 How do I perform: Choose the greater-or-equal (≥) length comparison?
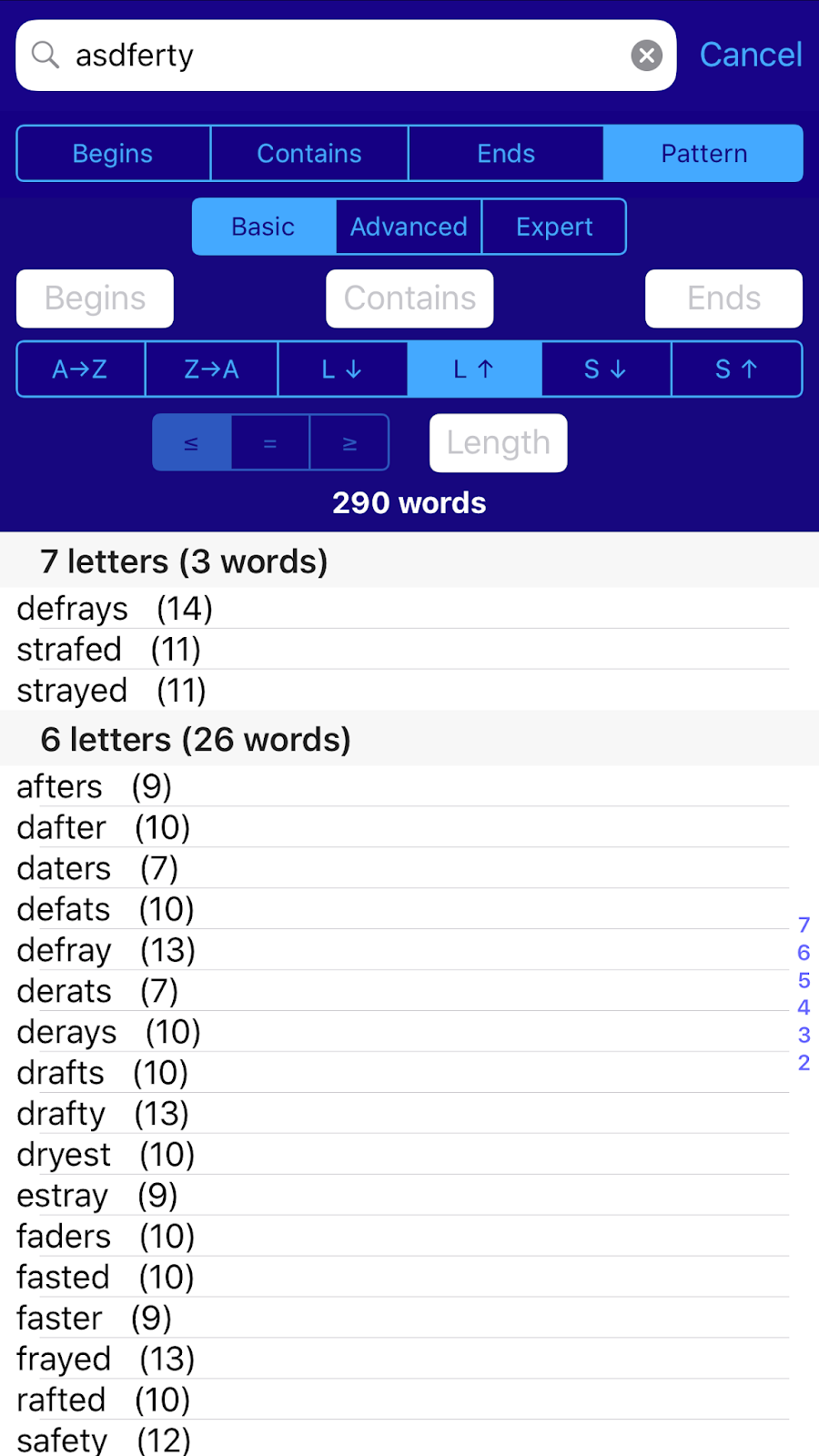pyautogui.click(x=349, y=443)
